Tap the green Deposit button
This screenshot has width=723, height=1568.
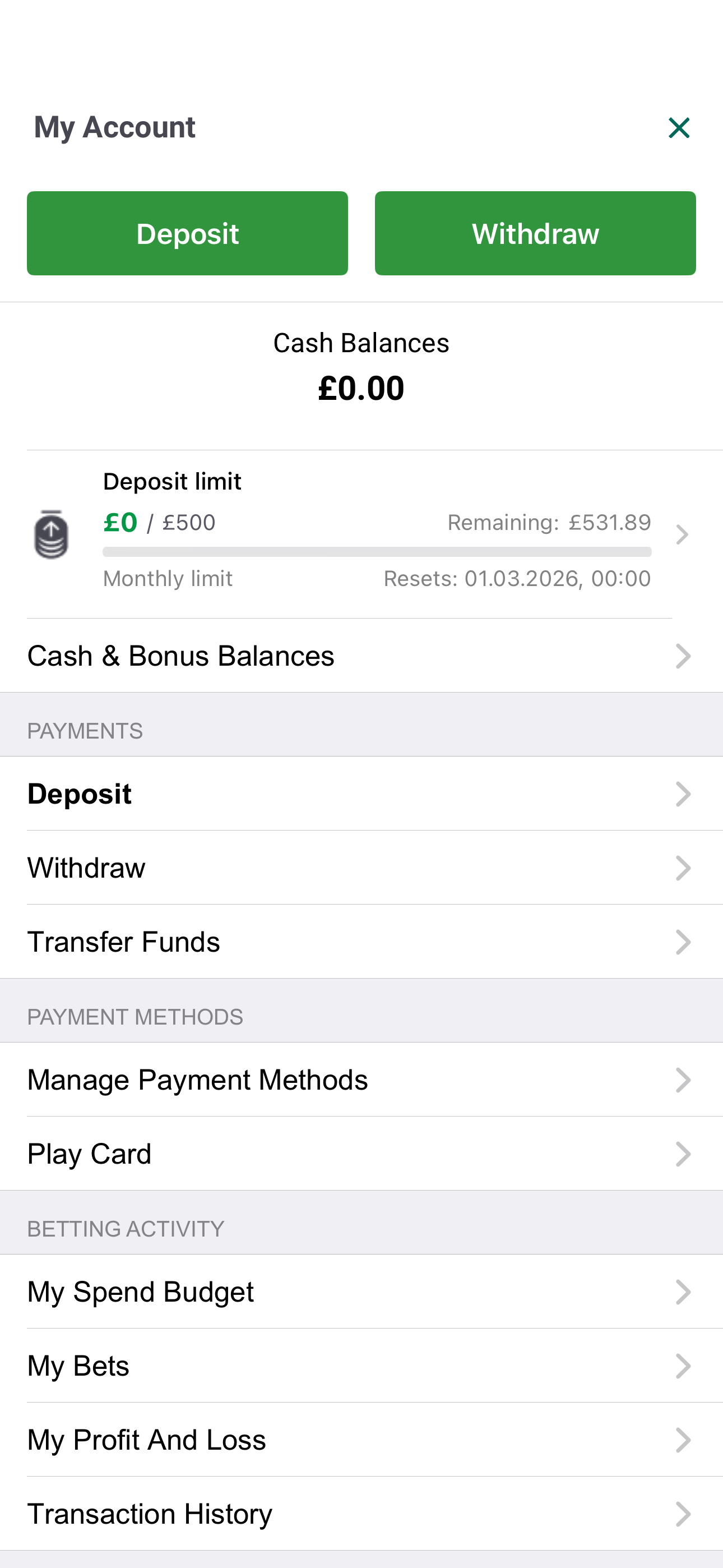[x=187, y=233]
